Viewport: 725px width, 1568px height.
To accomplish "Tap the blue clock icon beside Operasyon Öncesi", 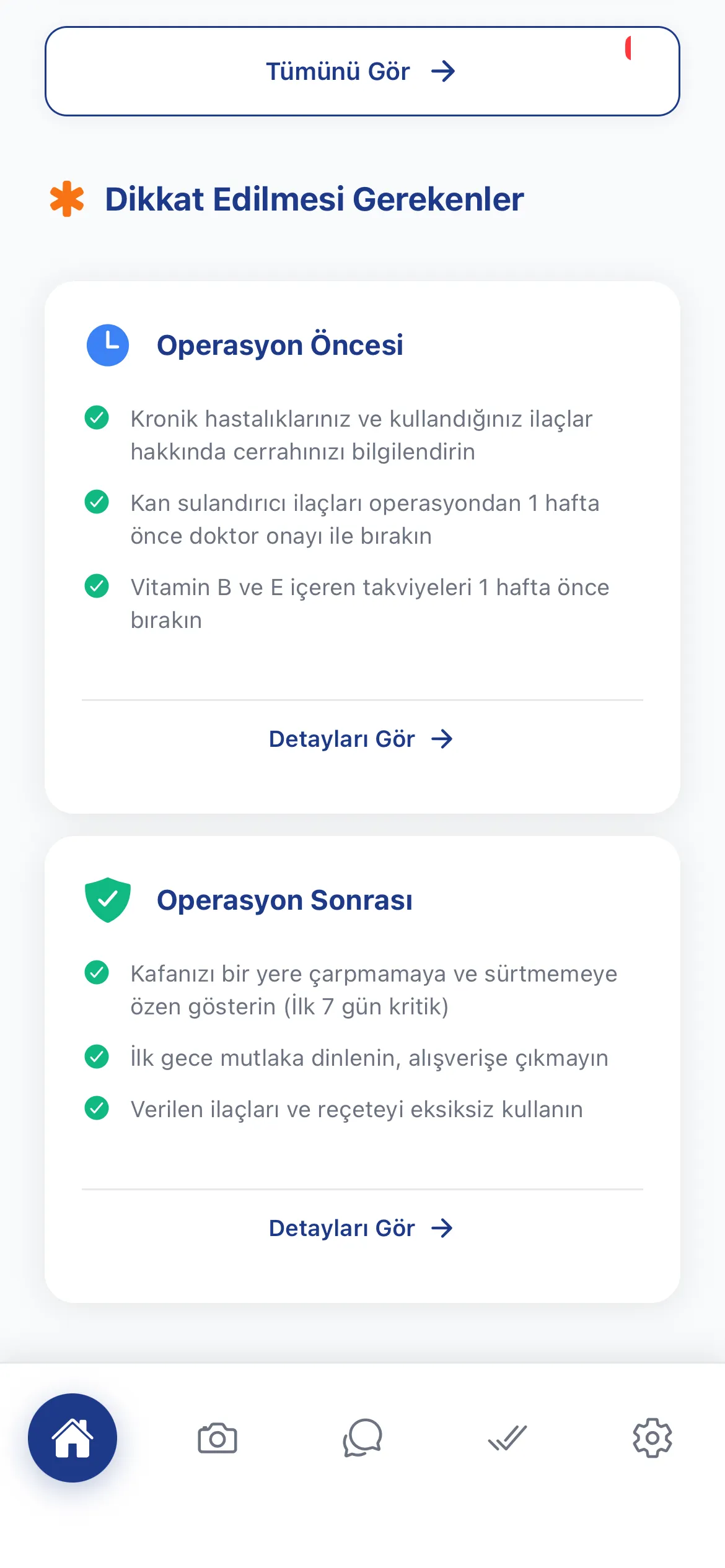I will (108, 345).
